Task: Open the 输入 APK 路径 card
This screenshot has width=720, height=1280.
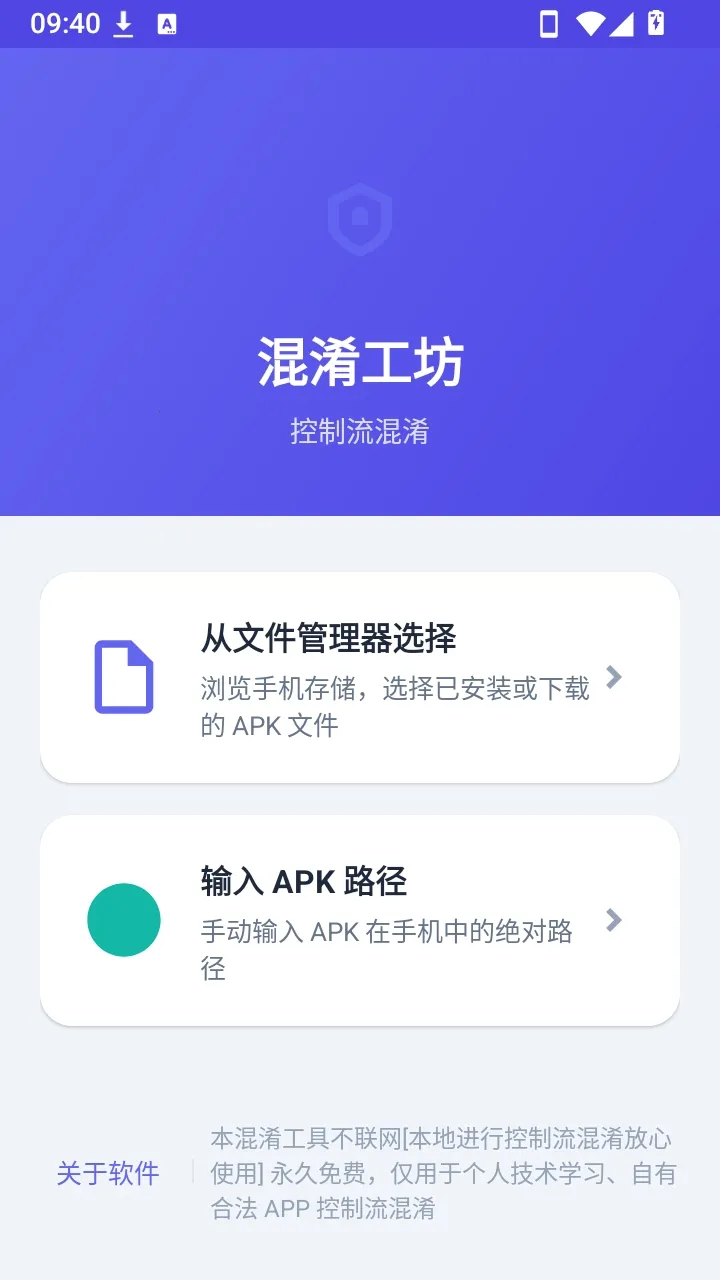Action: [x=360, y=920]
